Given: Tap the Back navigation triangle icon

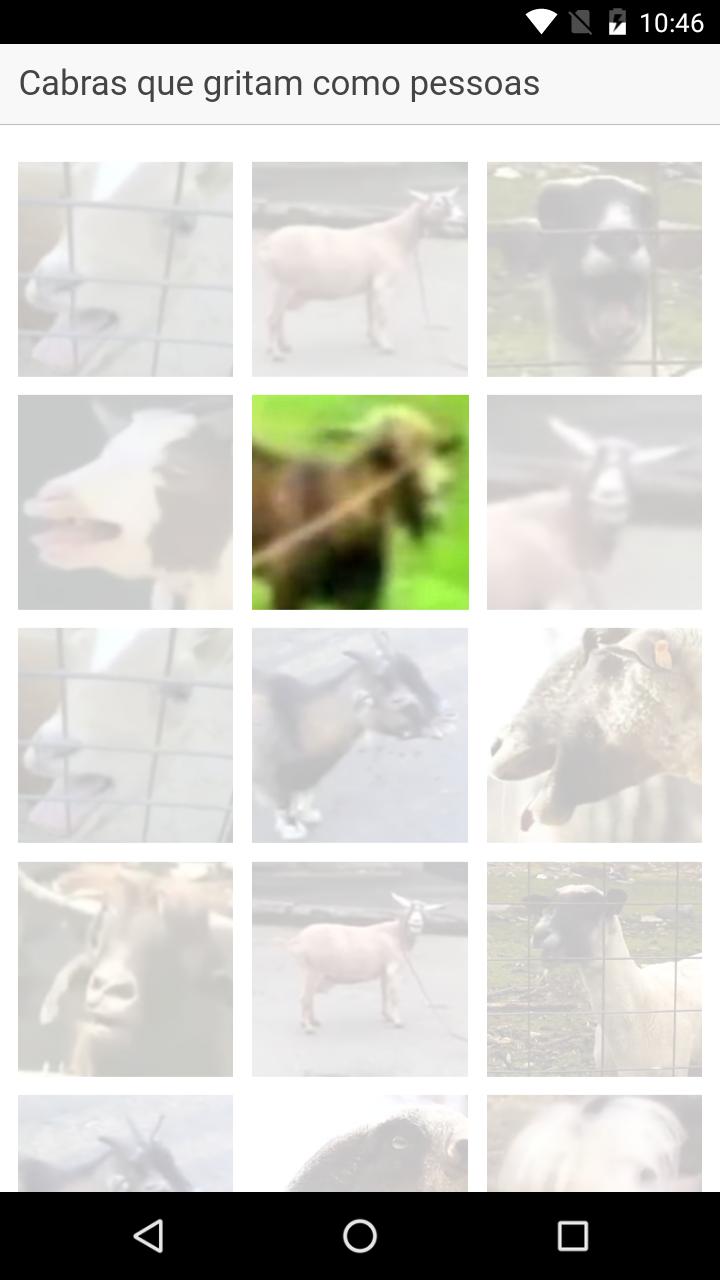Looking at the screenshot, I should tap(148, 1236).
